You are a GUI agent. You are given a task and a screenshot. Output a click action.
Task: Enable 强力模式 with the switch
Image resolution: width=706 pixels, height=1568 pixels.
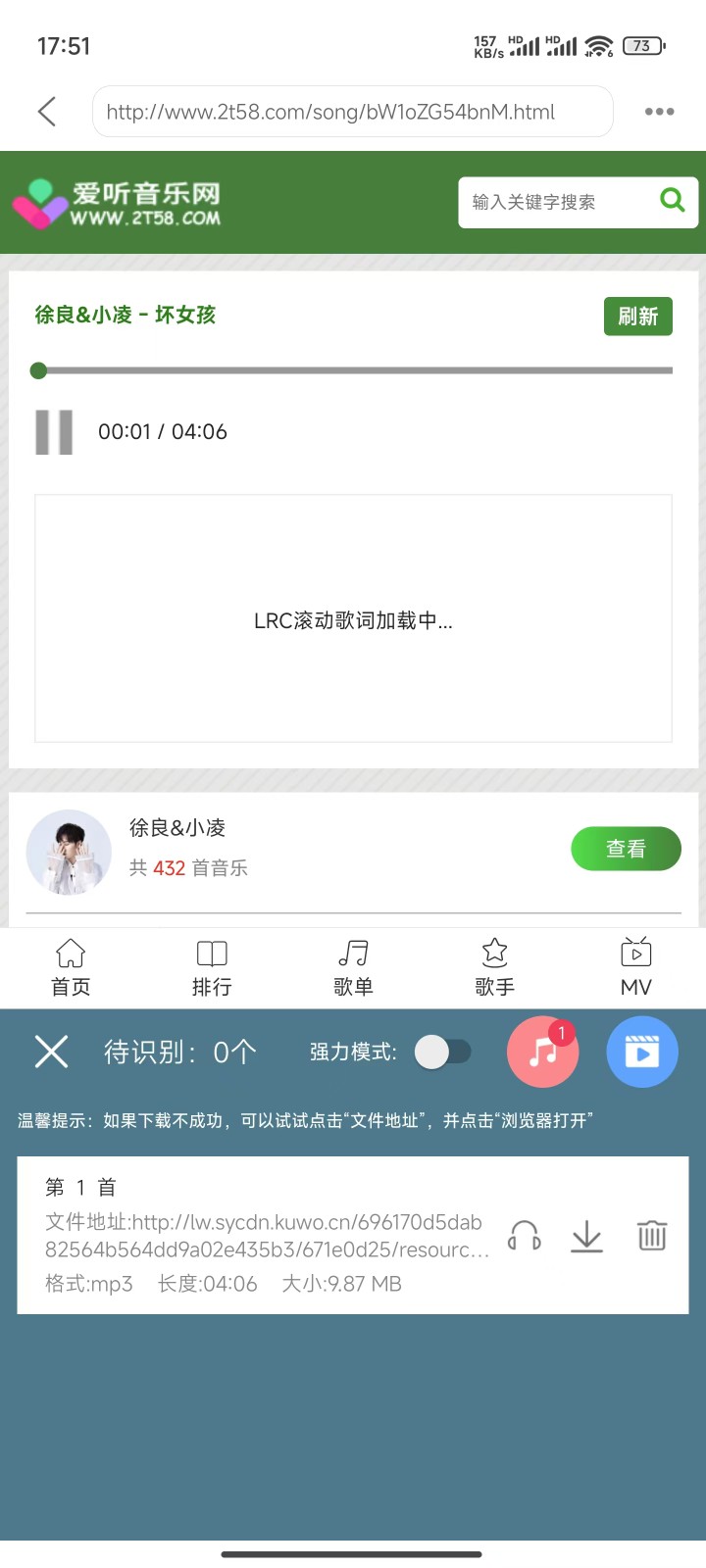(x=442, y=1051)
